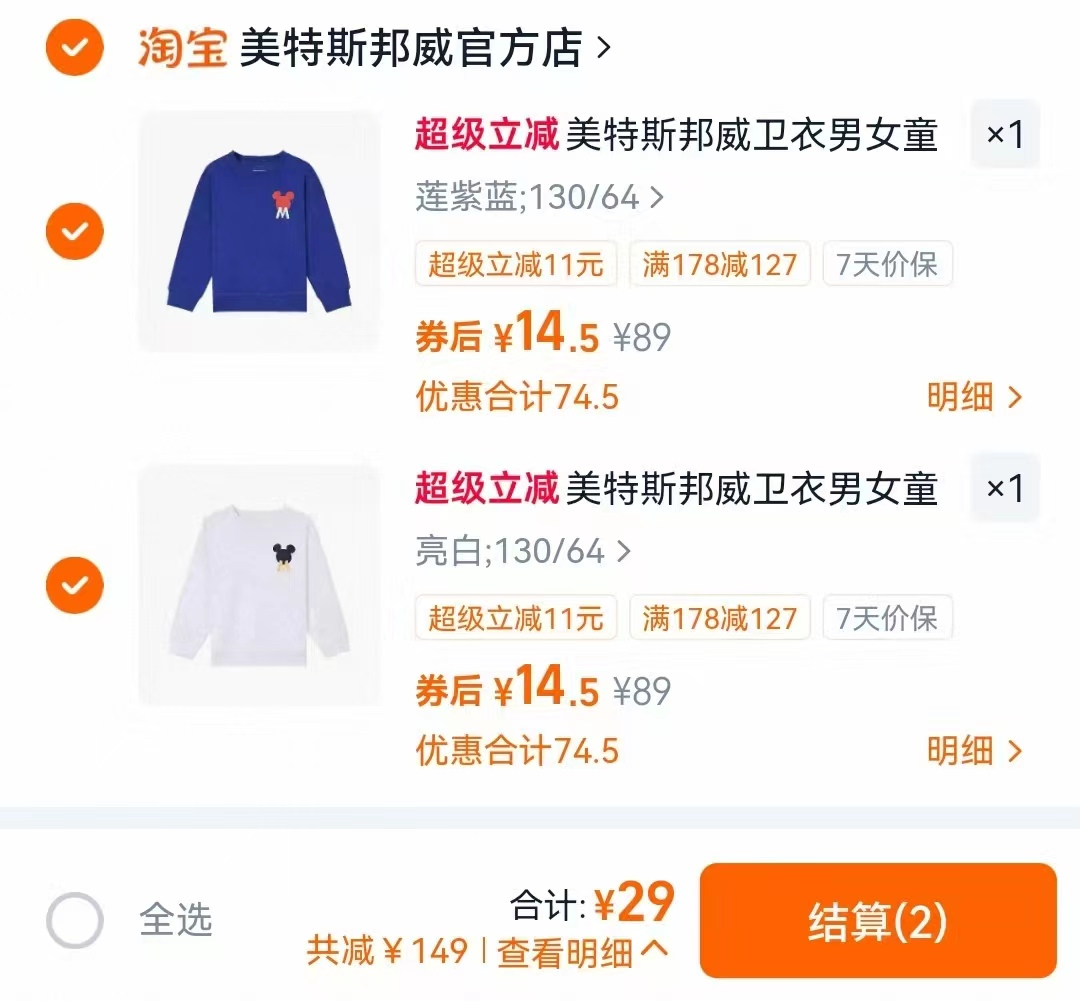Uncheck the 美特斯邦威官方店 store checkbox
The image size is (1080, 1001).
click(x=74, y=47)
